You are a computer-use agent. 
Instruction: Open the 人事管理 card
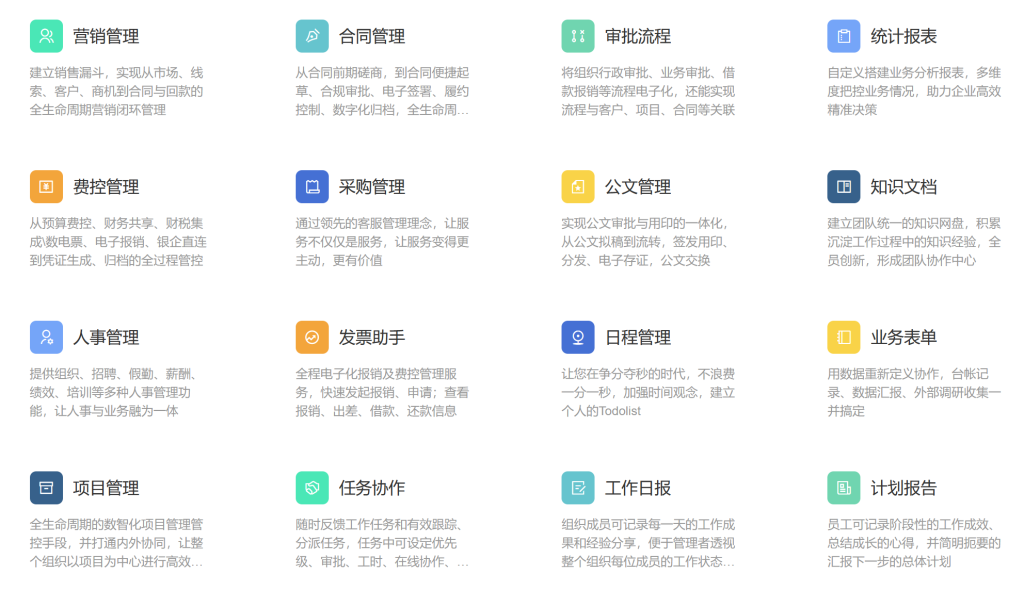(x=105, y=338)
